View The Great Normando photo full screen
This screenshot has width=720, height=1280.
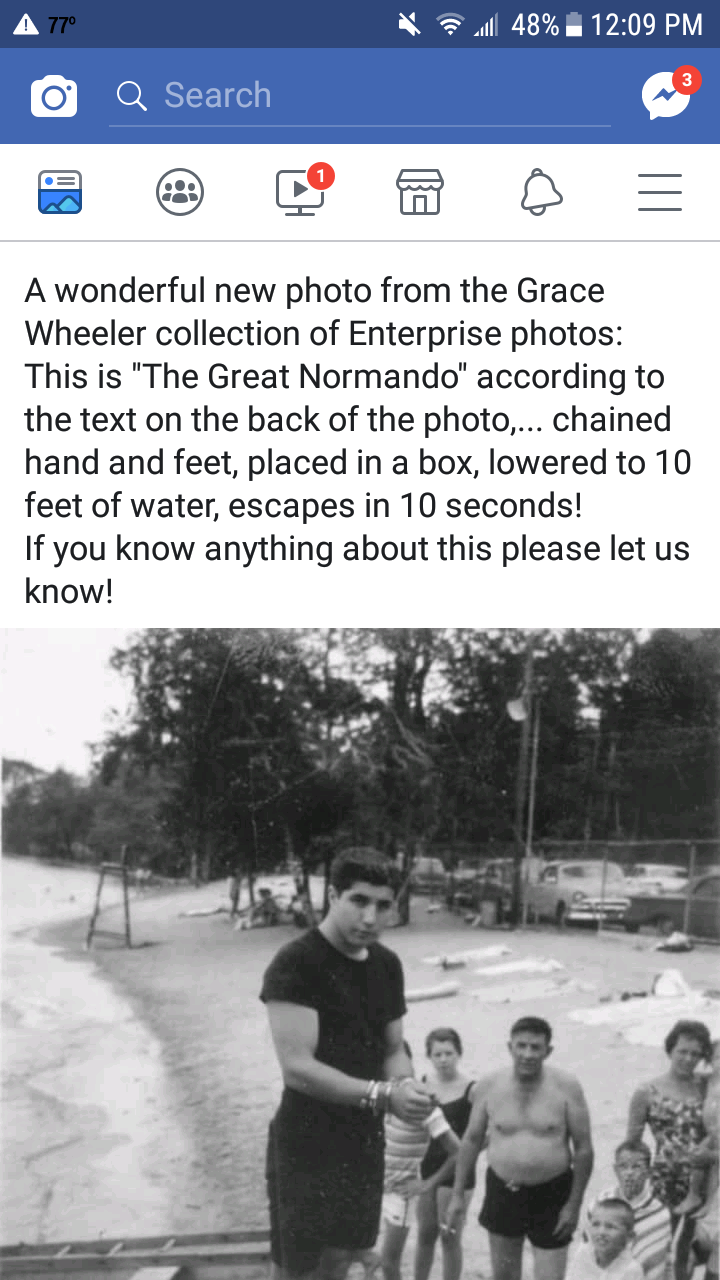pyautogui.click(x=360, y=950)
